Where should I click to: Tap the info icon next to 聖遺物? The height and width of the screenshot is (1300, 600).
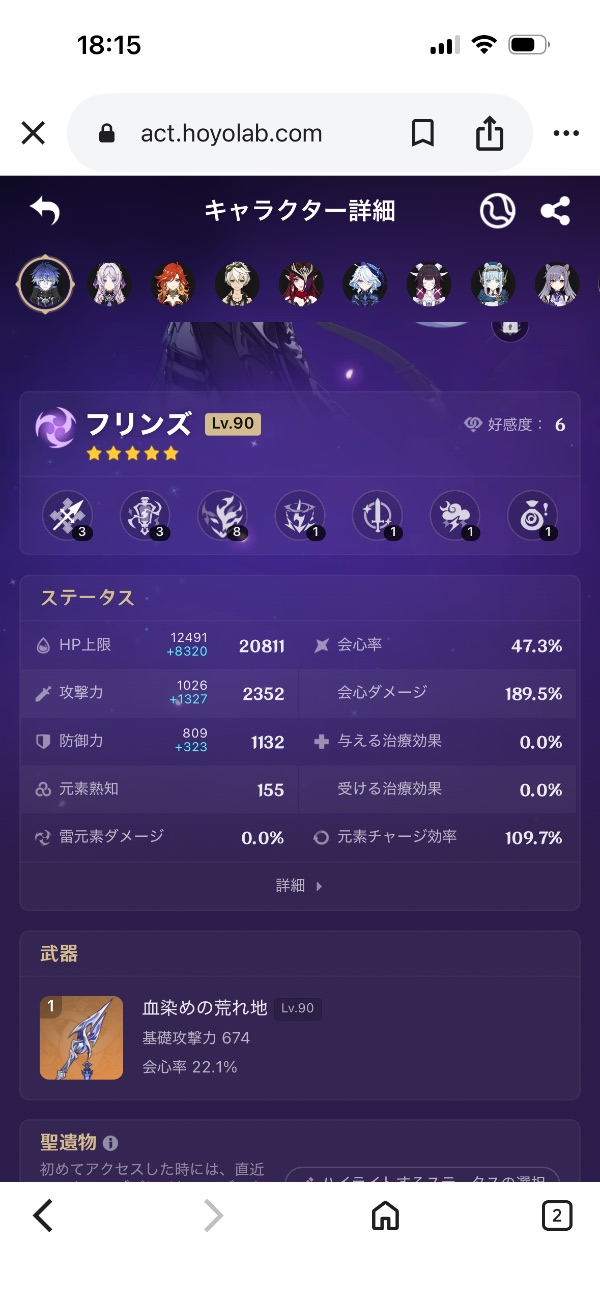[110, 1143]
